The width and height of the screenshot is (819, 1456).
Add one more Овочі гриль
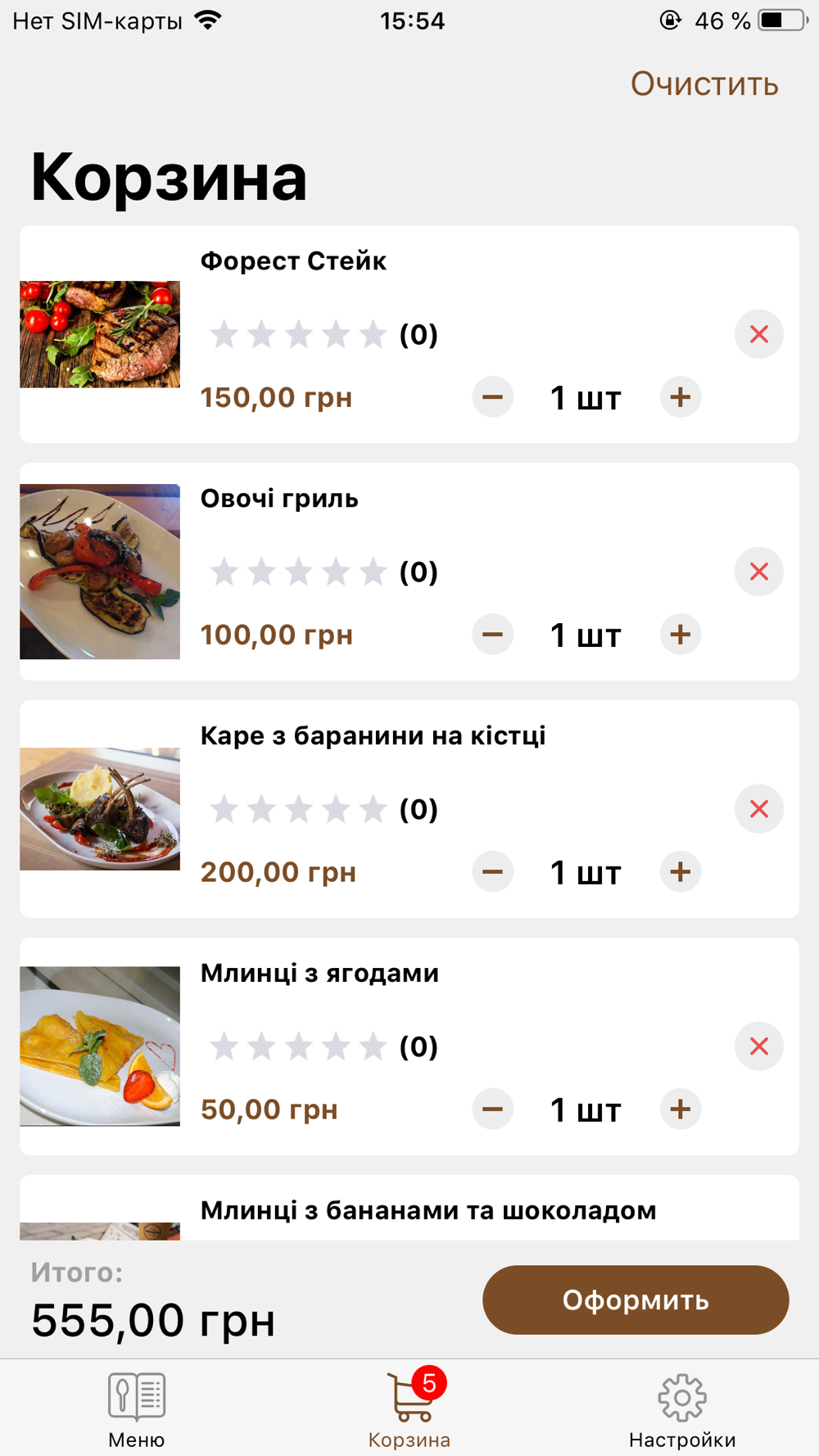pyautogui.click(x=680, y=635)
